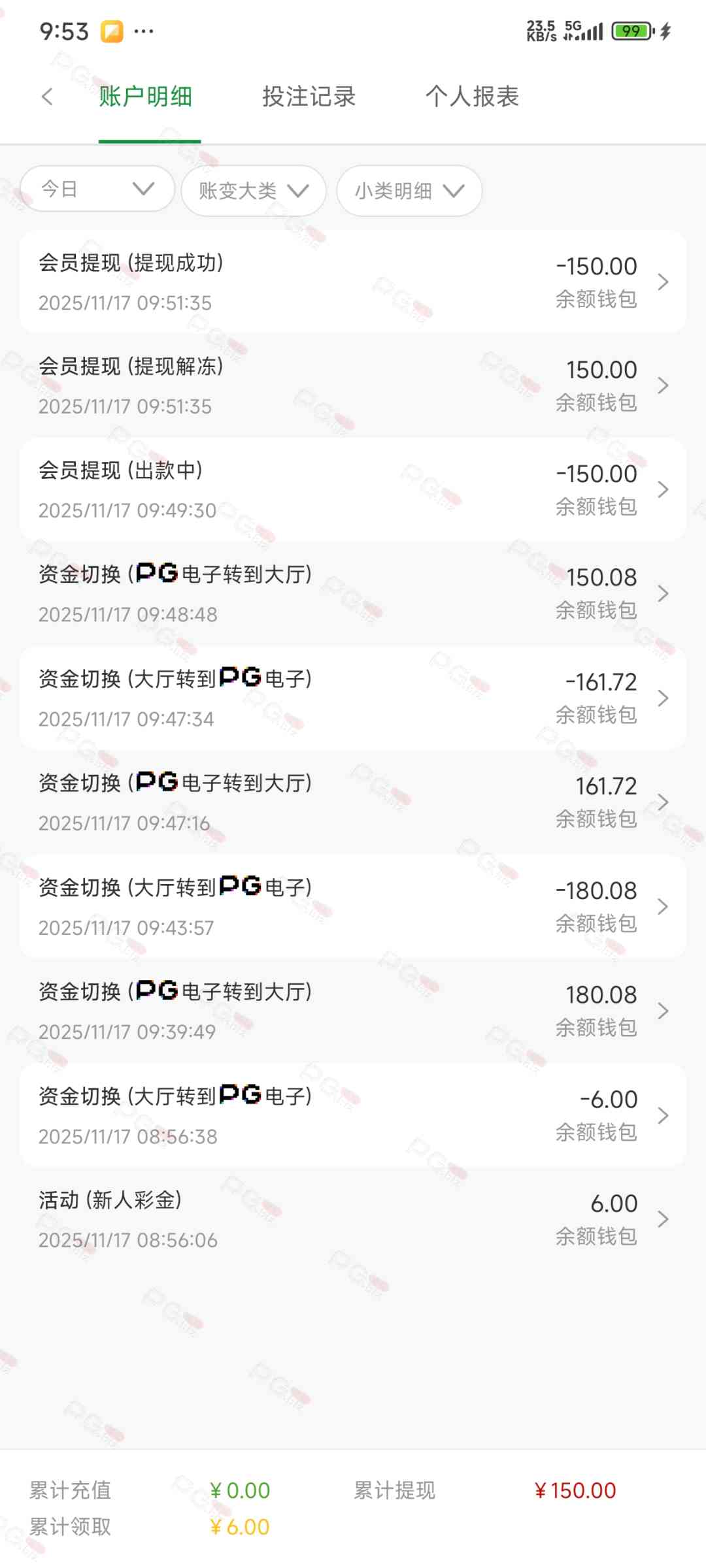The image size is (706, 1568).
Task: Open the 会员提现 (提现成功) record
Action: (353, 282)
